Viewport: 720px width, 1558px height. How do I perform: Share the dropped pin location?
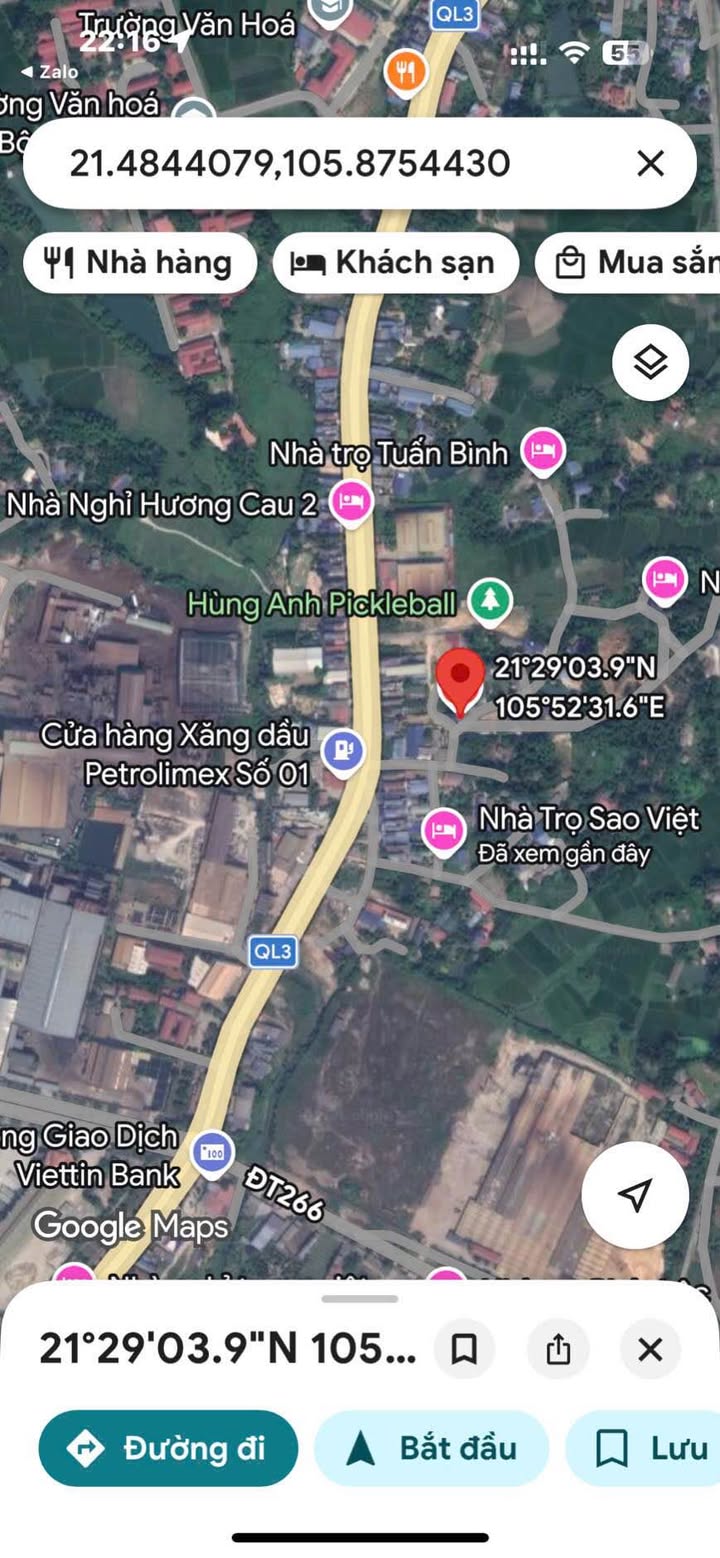558,1350
